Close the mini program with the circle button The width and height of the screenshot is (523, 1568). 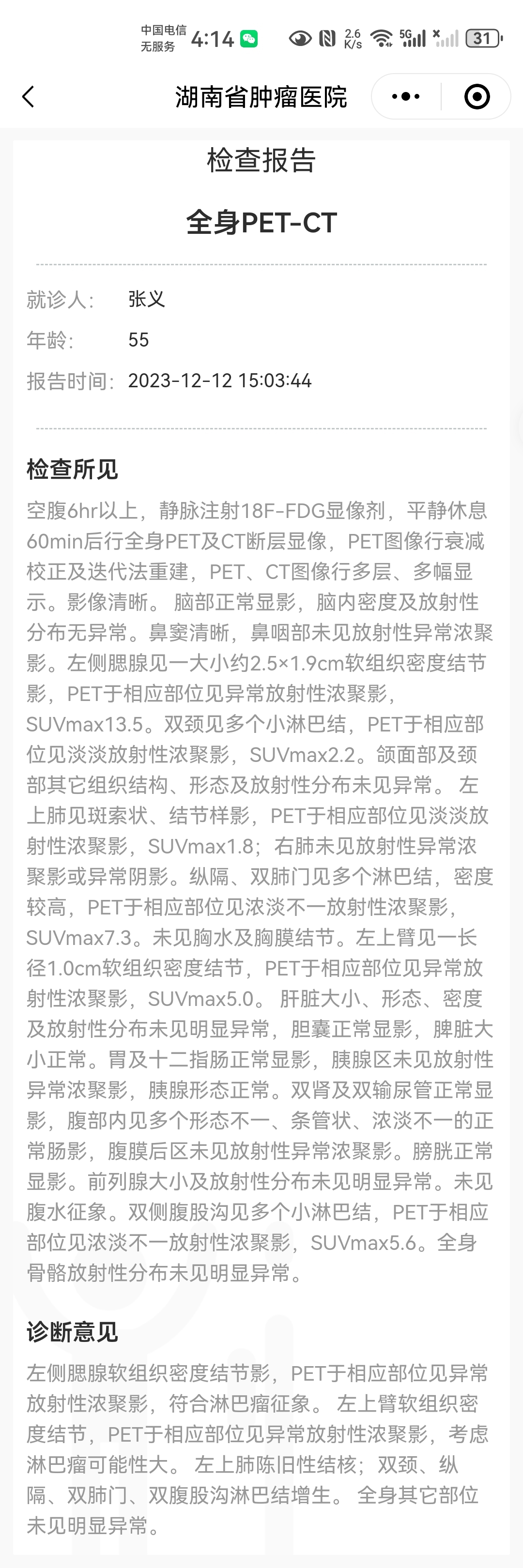click(477, 97)
